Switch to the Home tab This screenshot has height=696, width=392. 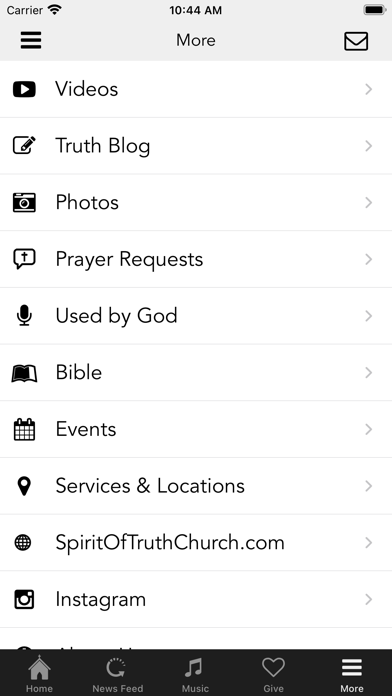click(39, 674)
